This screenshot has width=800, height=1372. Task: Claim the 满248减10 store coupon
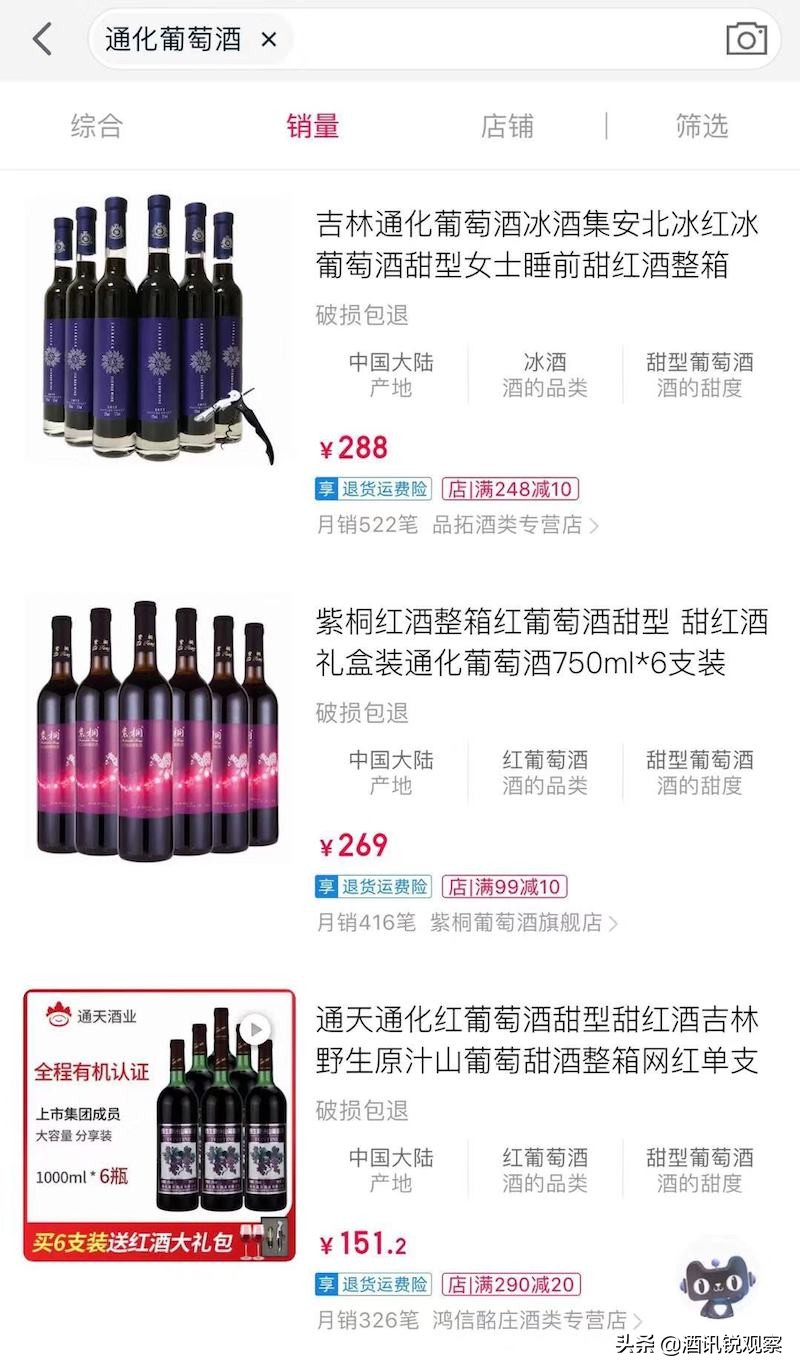click(x=508, y=489)
